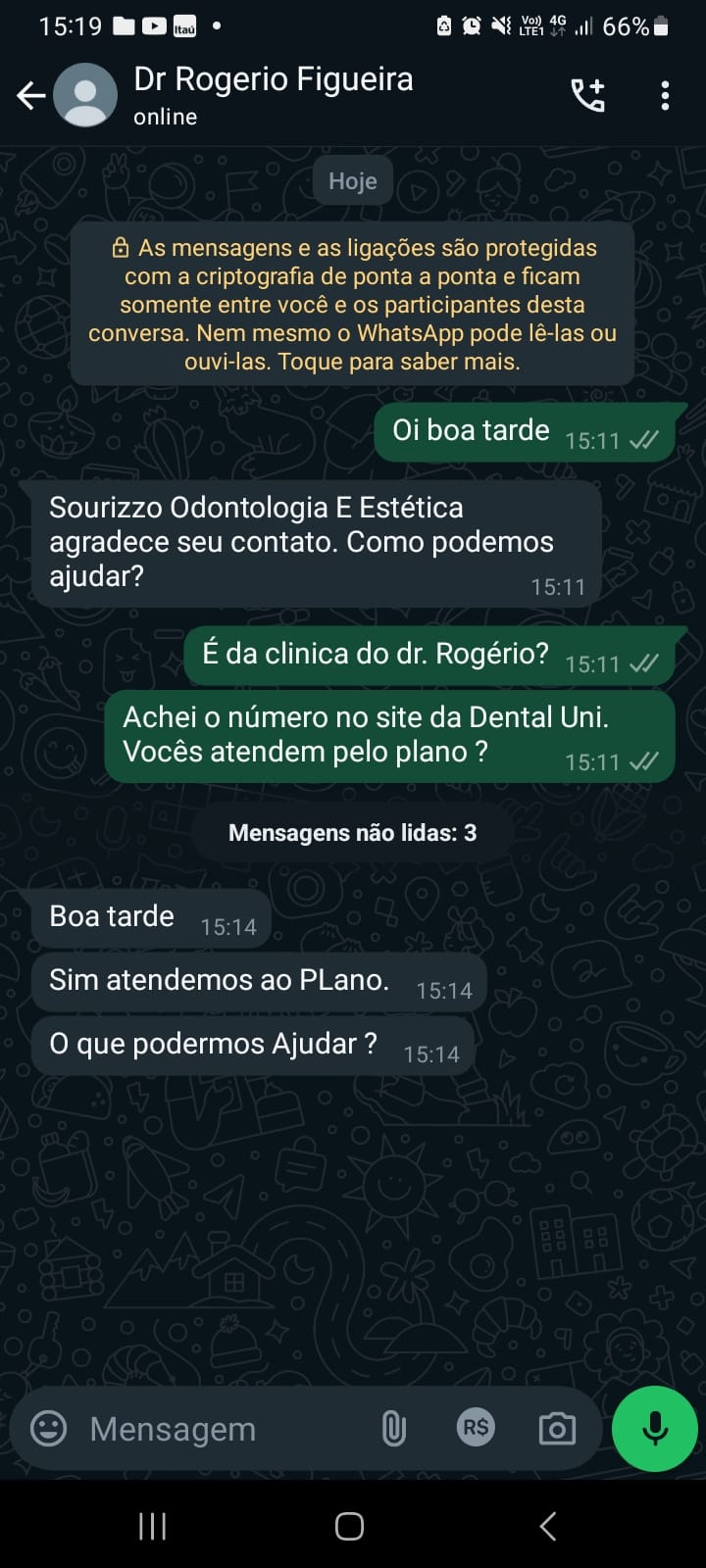This screenshot has width=706, height=1568.
Task: Go to the system home screen
Action: (x=350, y=1526)
